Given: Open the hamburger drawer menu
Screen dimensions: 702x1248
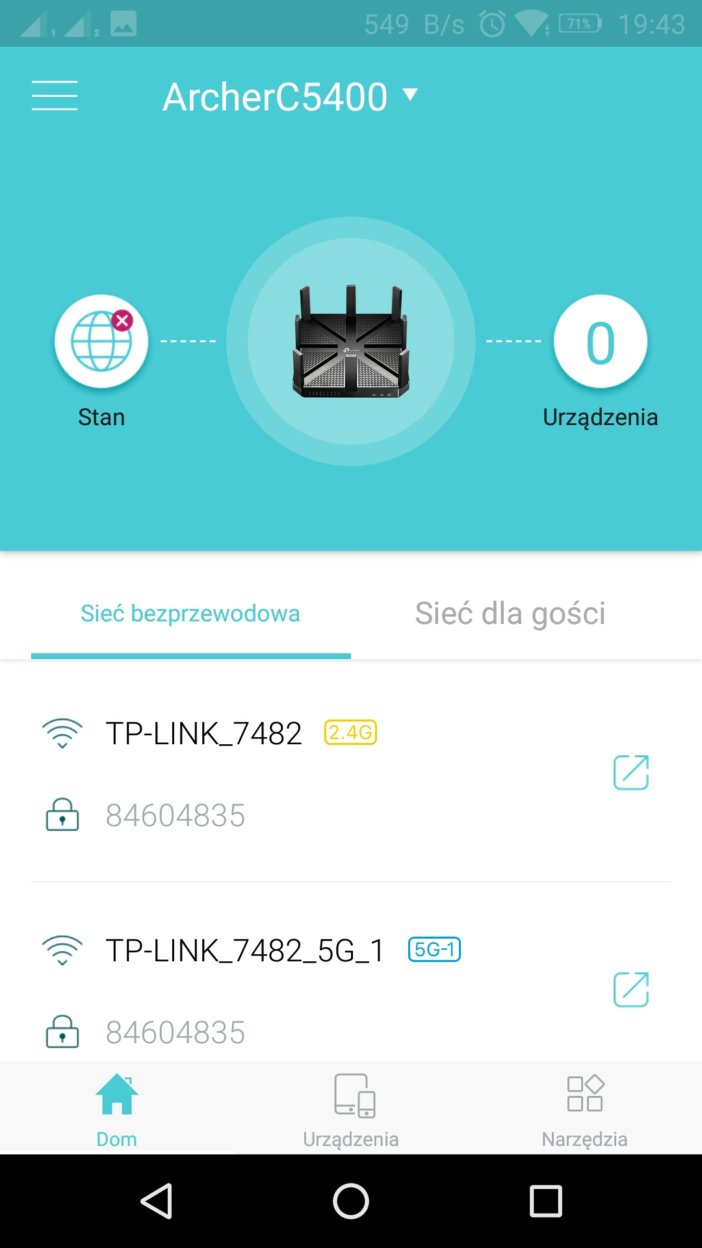Looking at the screenshot, I should point(54,96).
